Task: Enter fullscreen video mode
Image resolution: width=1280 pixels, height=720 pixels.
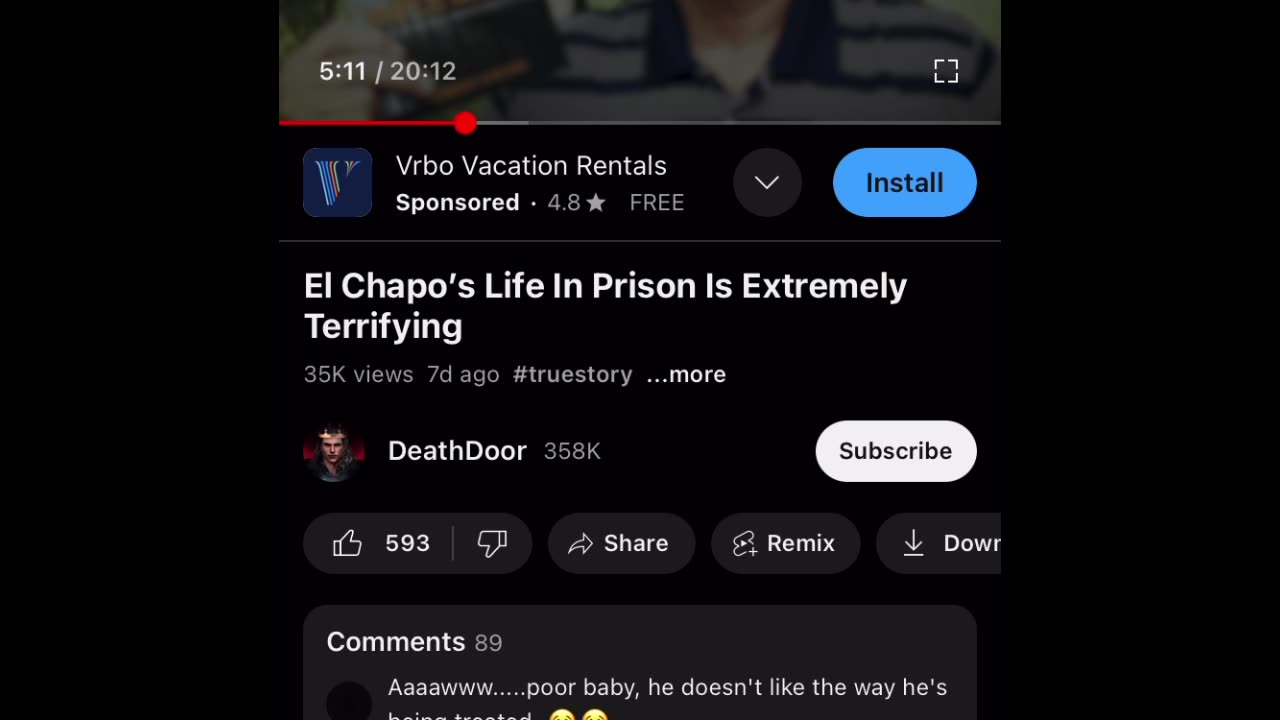Action: pyautogui.click(x=945, y=71)
